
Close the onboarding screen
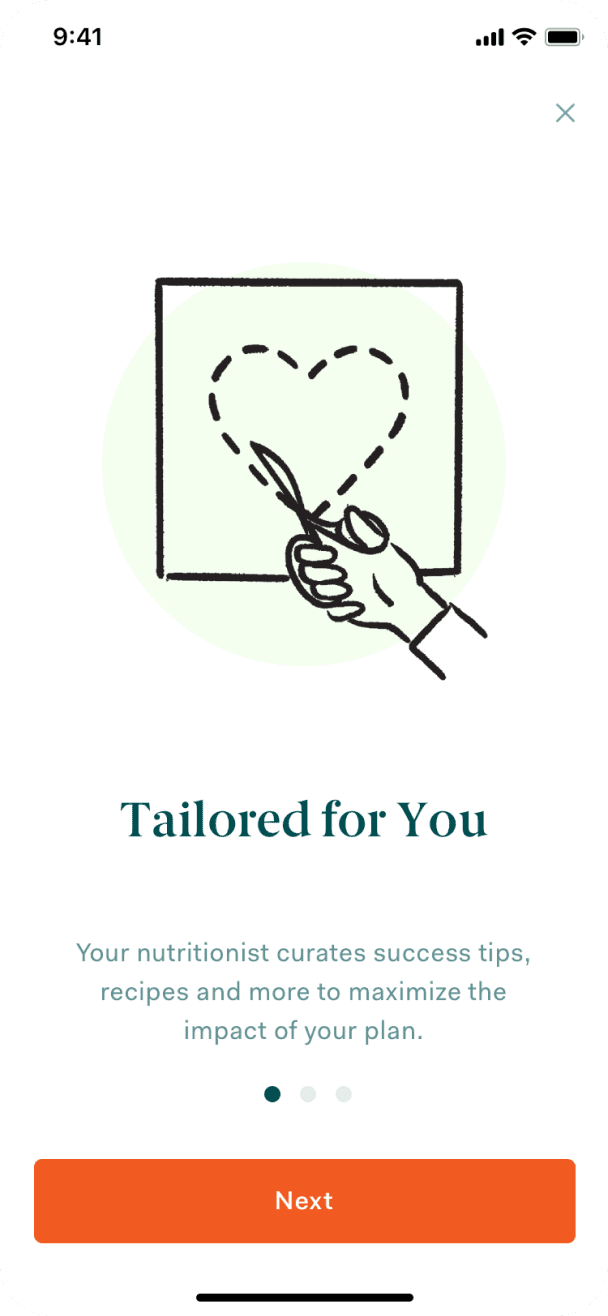565,113
